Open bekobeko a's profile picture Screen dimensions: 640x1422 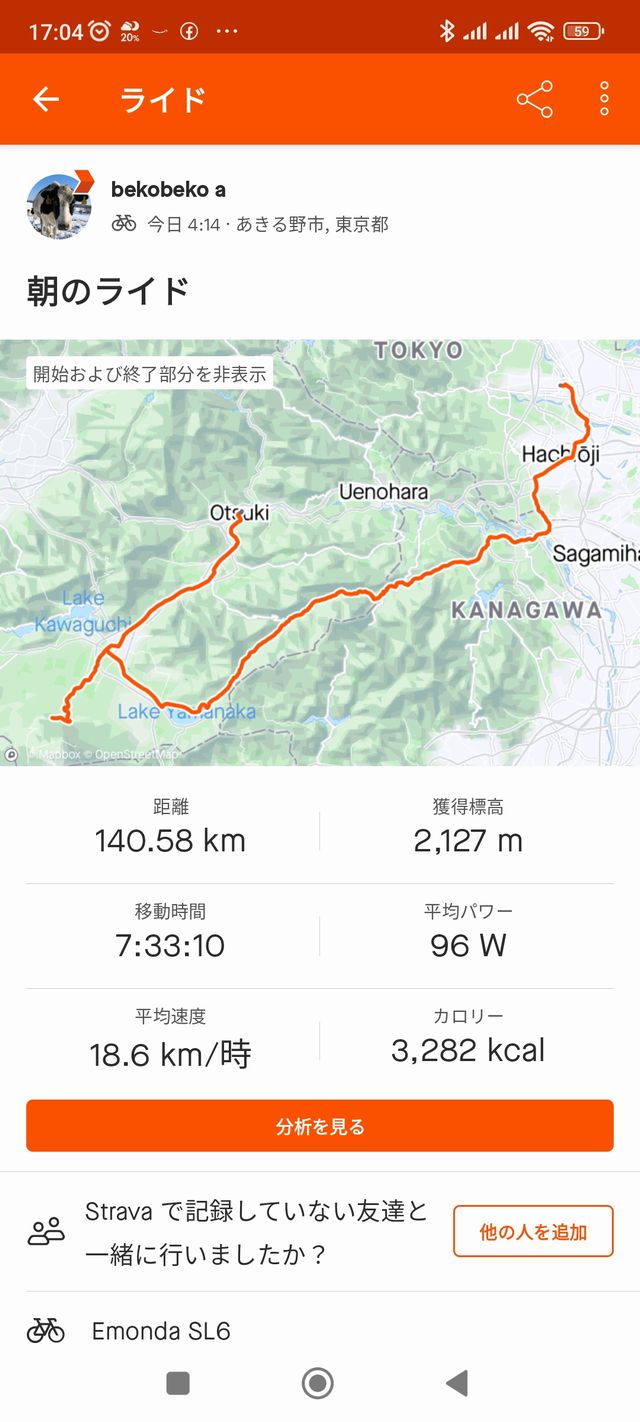click(x=59, y=207)
